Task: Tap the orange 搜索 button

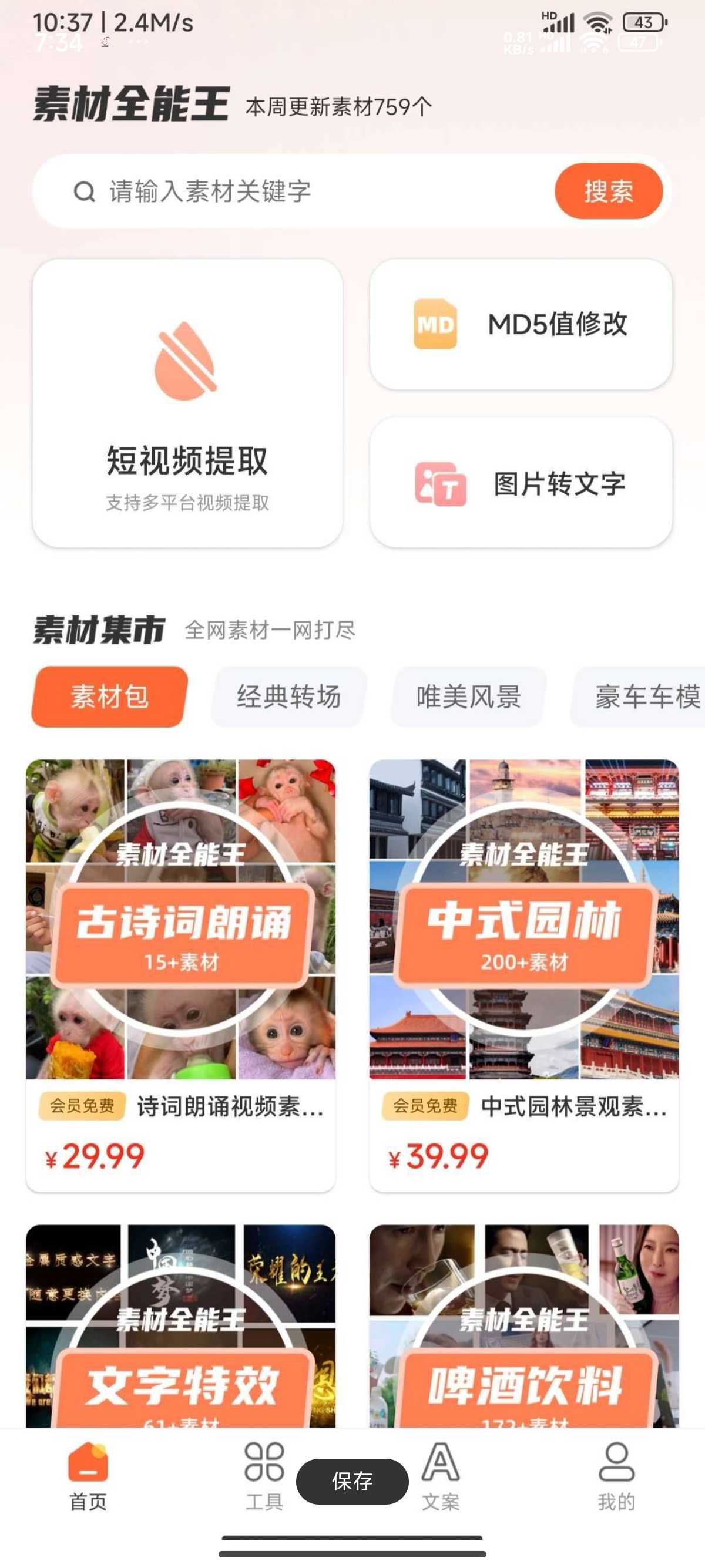Action: click(x=608, y=191)
